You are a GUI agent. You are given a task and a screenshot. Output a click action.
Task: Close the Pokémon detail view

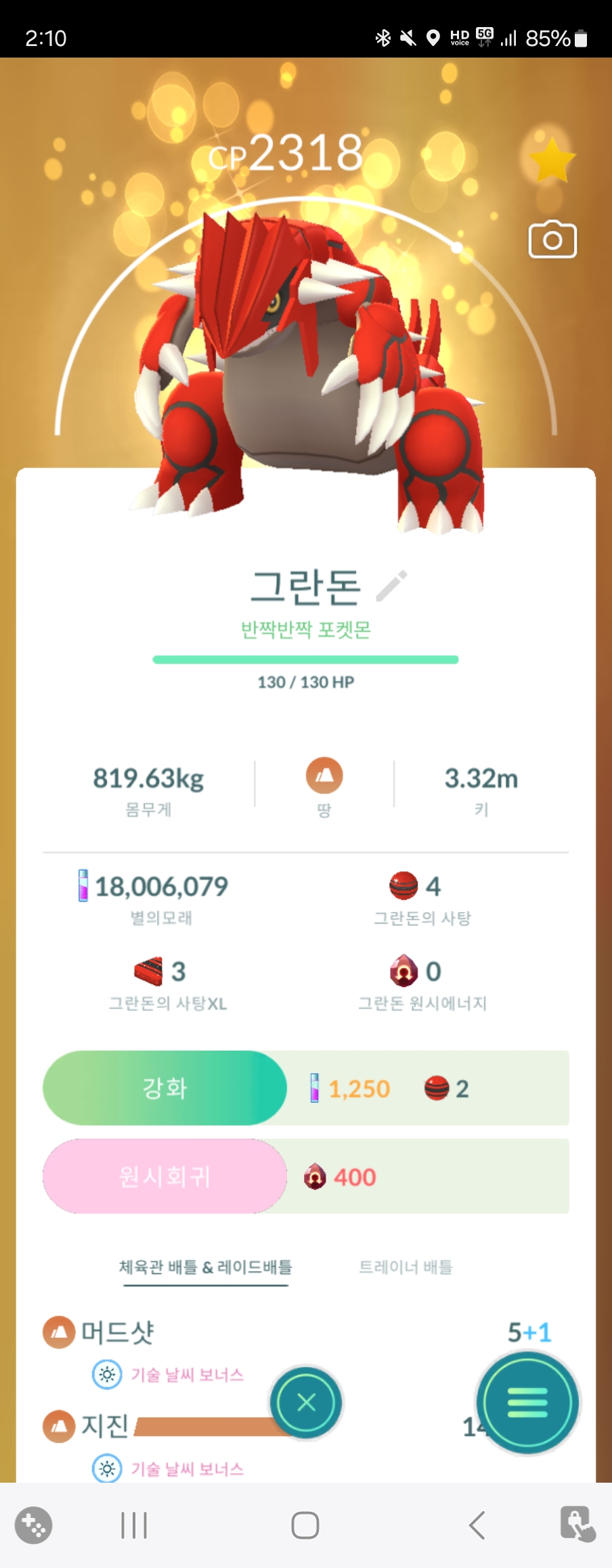pyautogui.click(x=306, y=1402)
